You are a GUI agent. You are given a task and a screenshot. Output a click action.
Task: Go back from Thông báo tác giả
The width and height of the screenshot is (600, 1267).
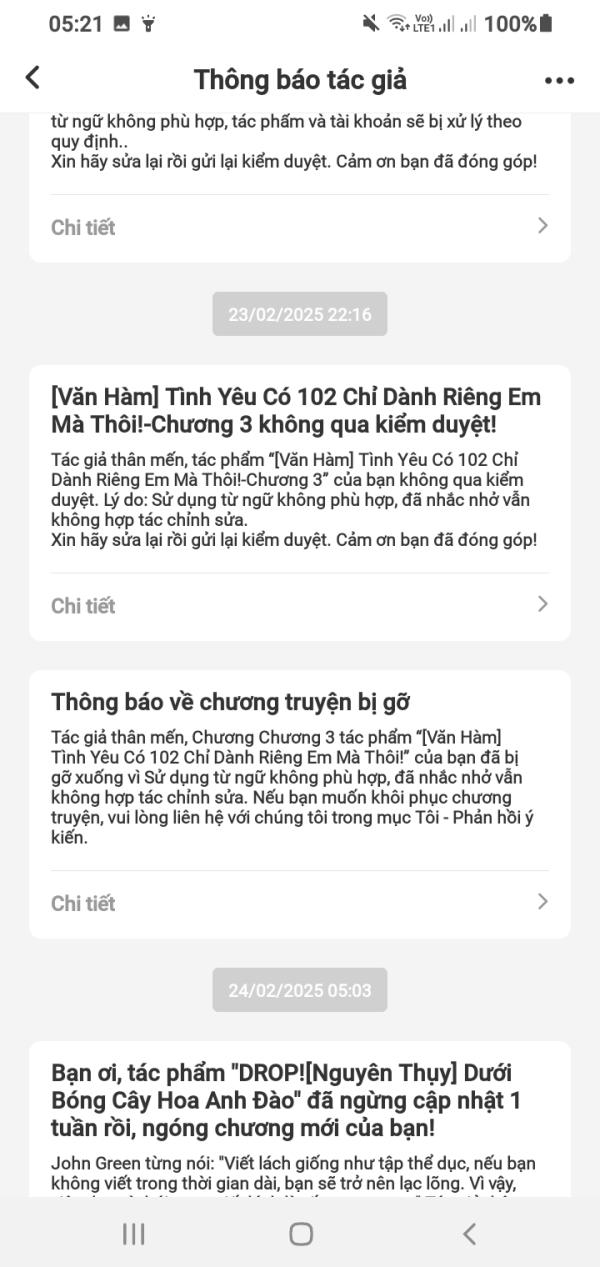click(x=33, y=78)
